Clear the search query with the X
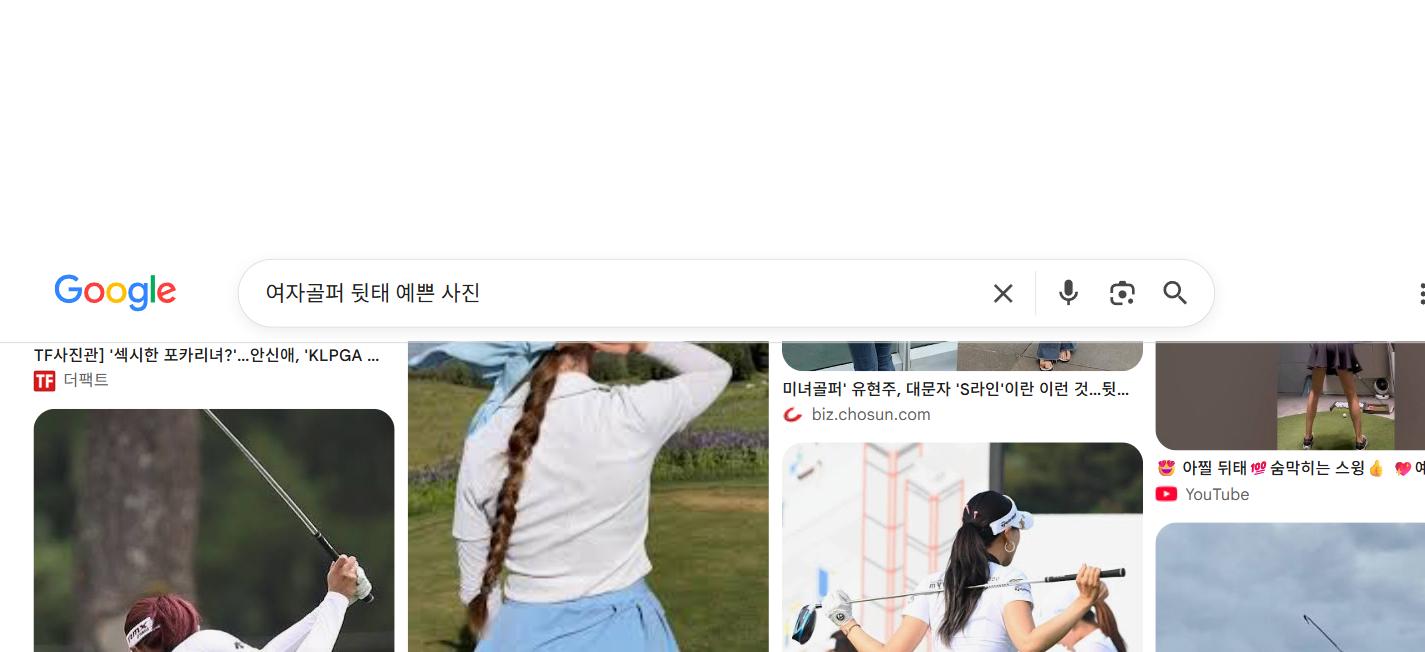 click(1003, 293)
